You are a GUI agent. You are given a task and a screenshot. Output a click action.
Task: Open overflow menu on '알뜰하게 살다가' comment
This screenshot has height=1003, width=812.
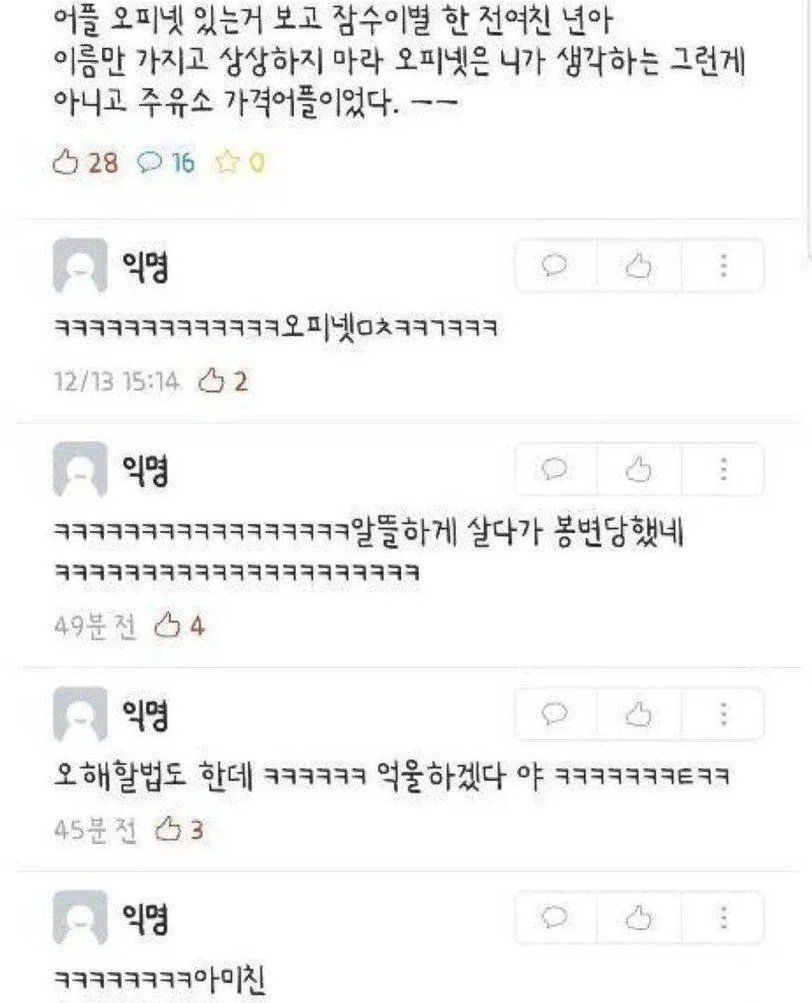(723, 469)
